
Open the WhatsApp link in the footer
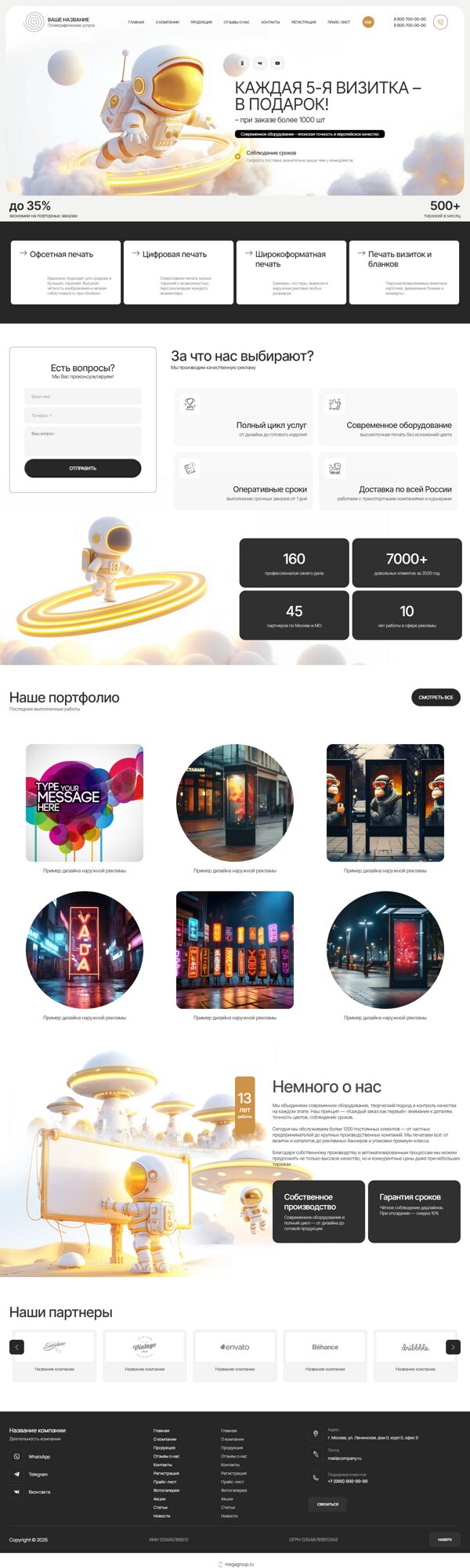[38, 1457]
